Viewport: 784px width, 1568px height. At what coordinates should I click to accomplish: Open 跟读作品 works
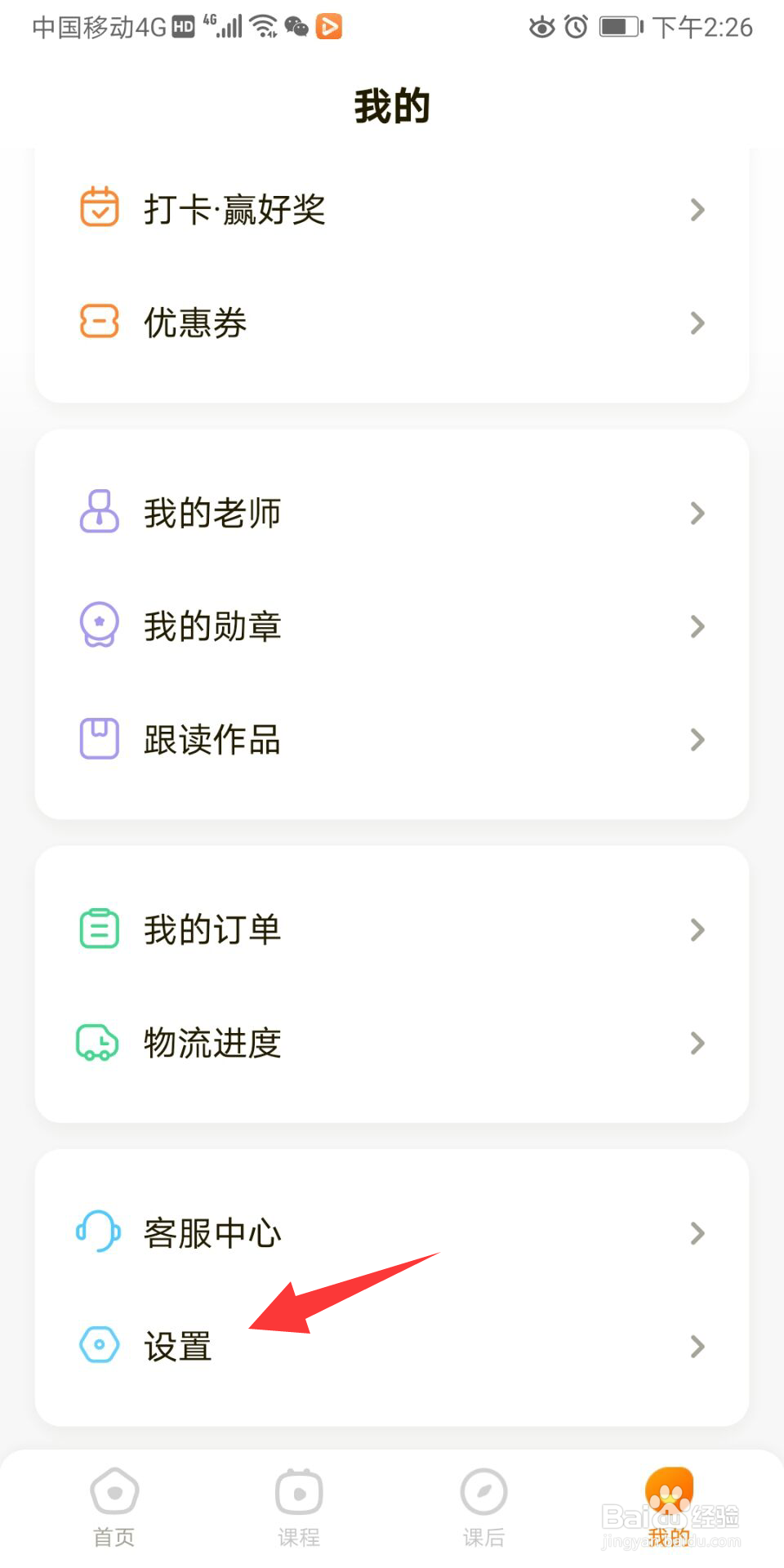coord(390,739)
